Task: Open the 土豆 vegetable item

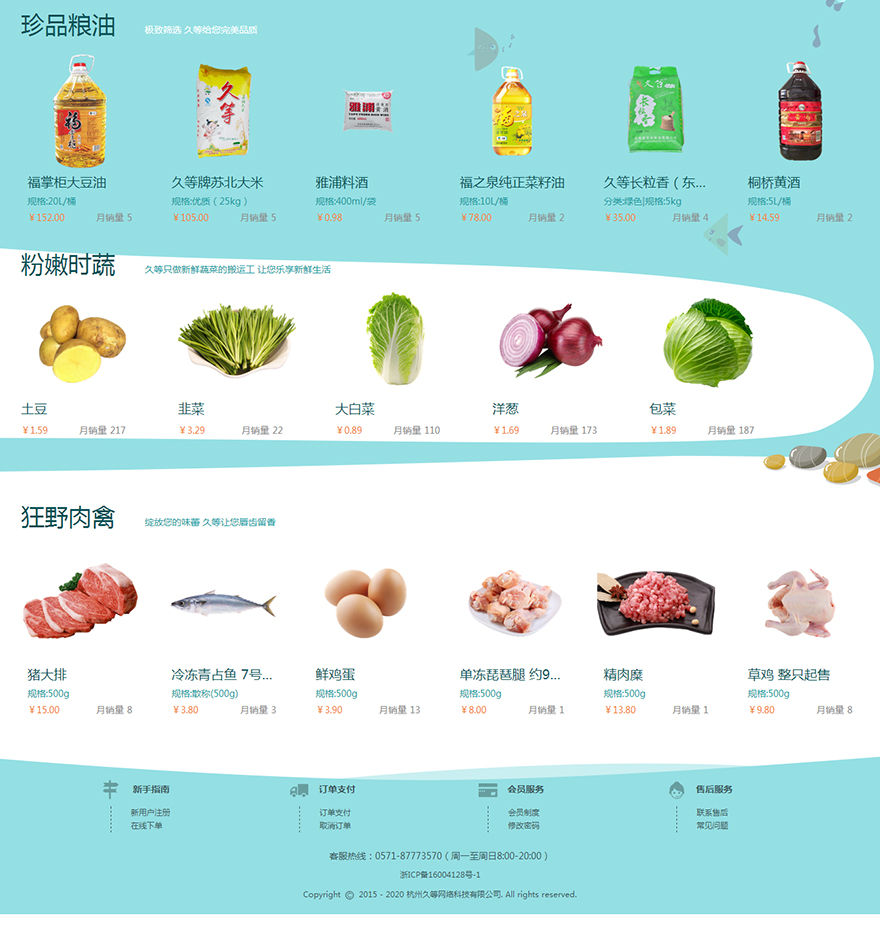Action: pyautogui.click(x=34, y=409)
